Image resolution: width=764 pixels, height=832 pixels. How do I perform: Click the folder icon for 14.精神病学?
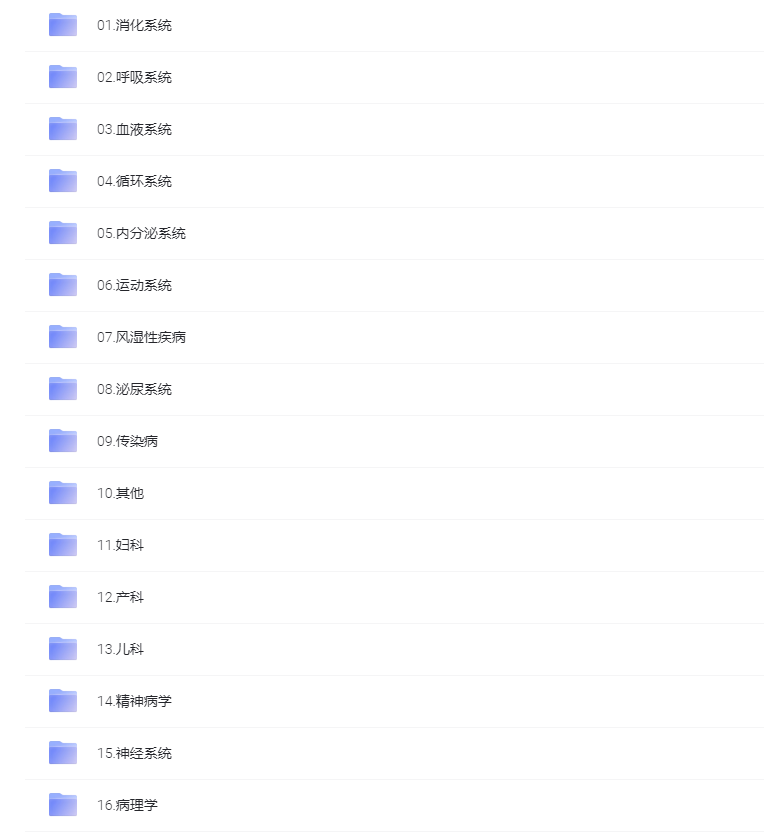click(x=62, y=701)
